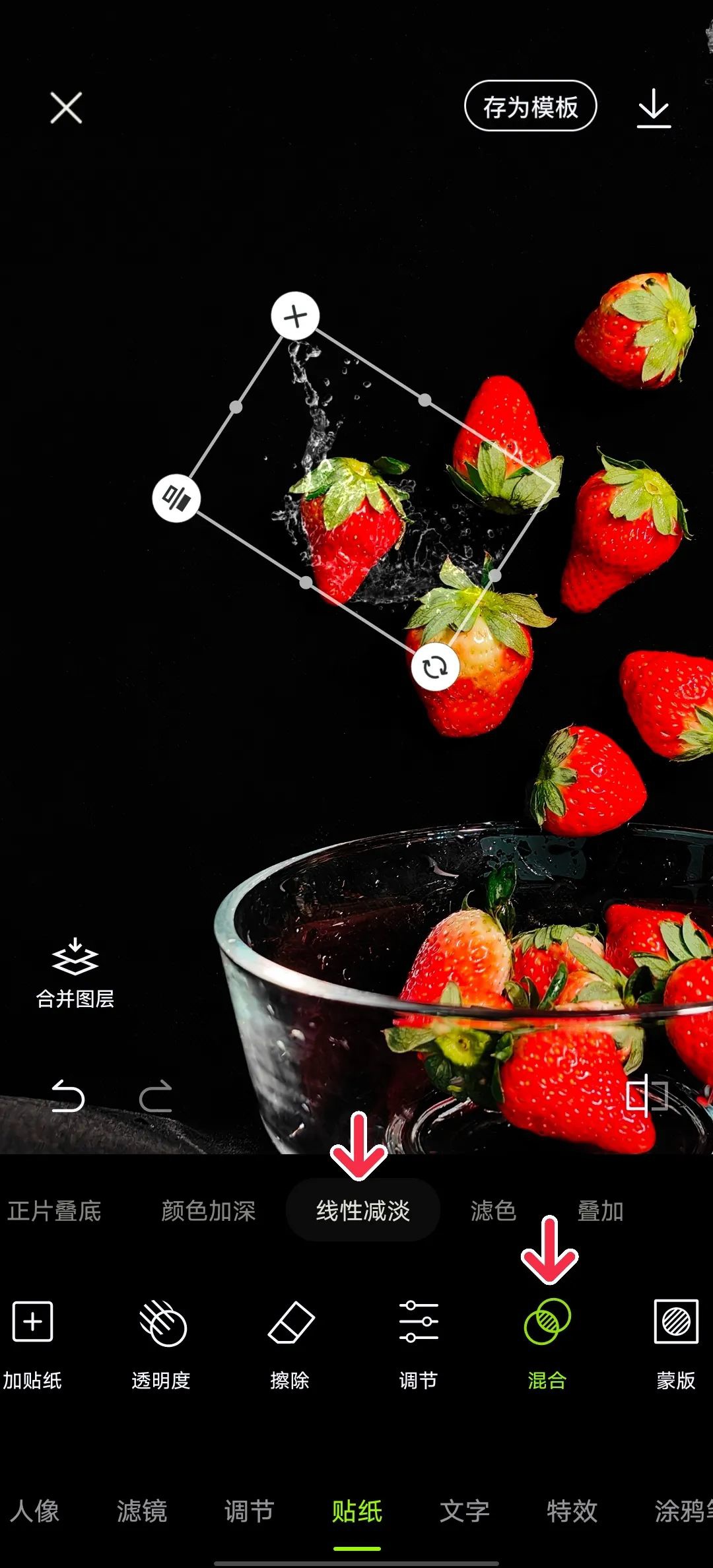Close the editor with the X icon

(66, 108)
